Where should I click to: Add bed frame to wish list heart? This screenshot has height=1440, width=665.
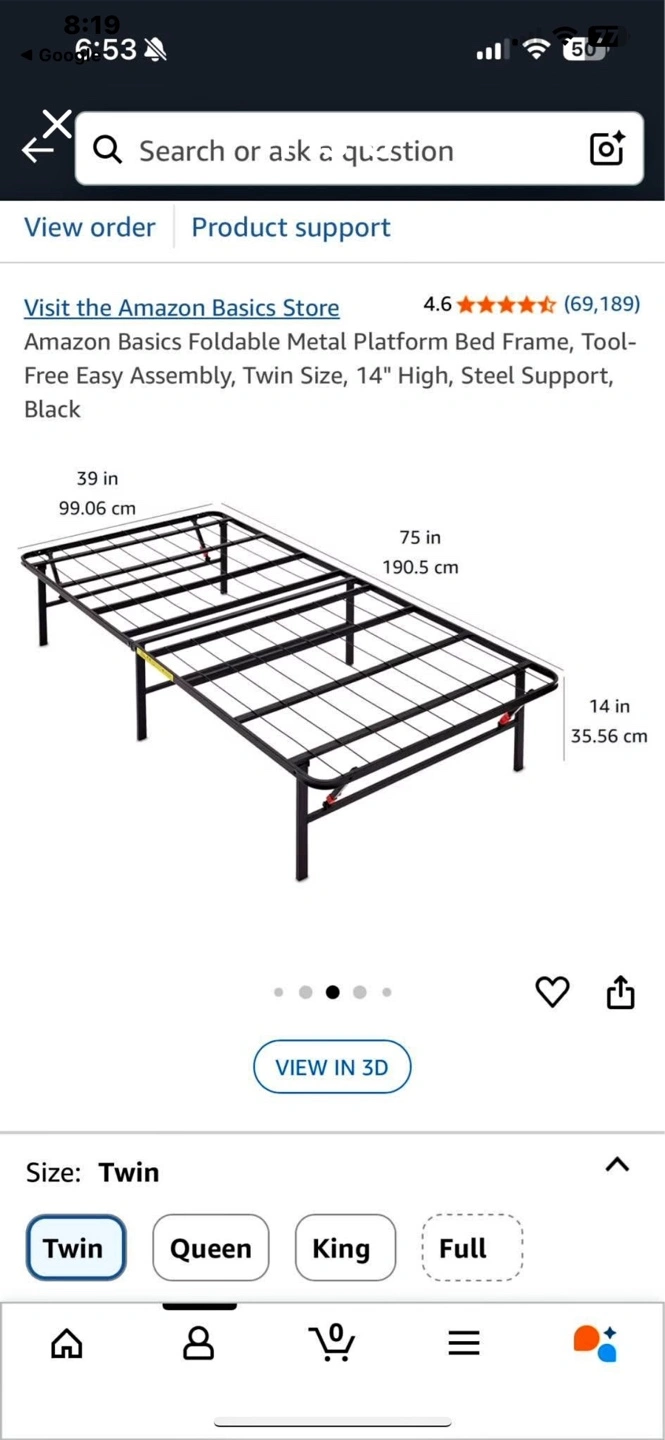click(552, 991)
